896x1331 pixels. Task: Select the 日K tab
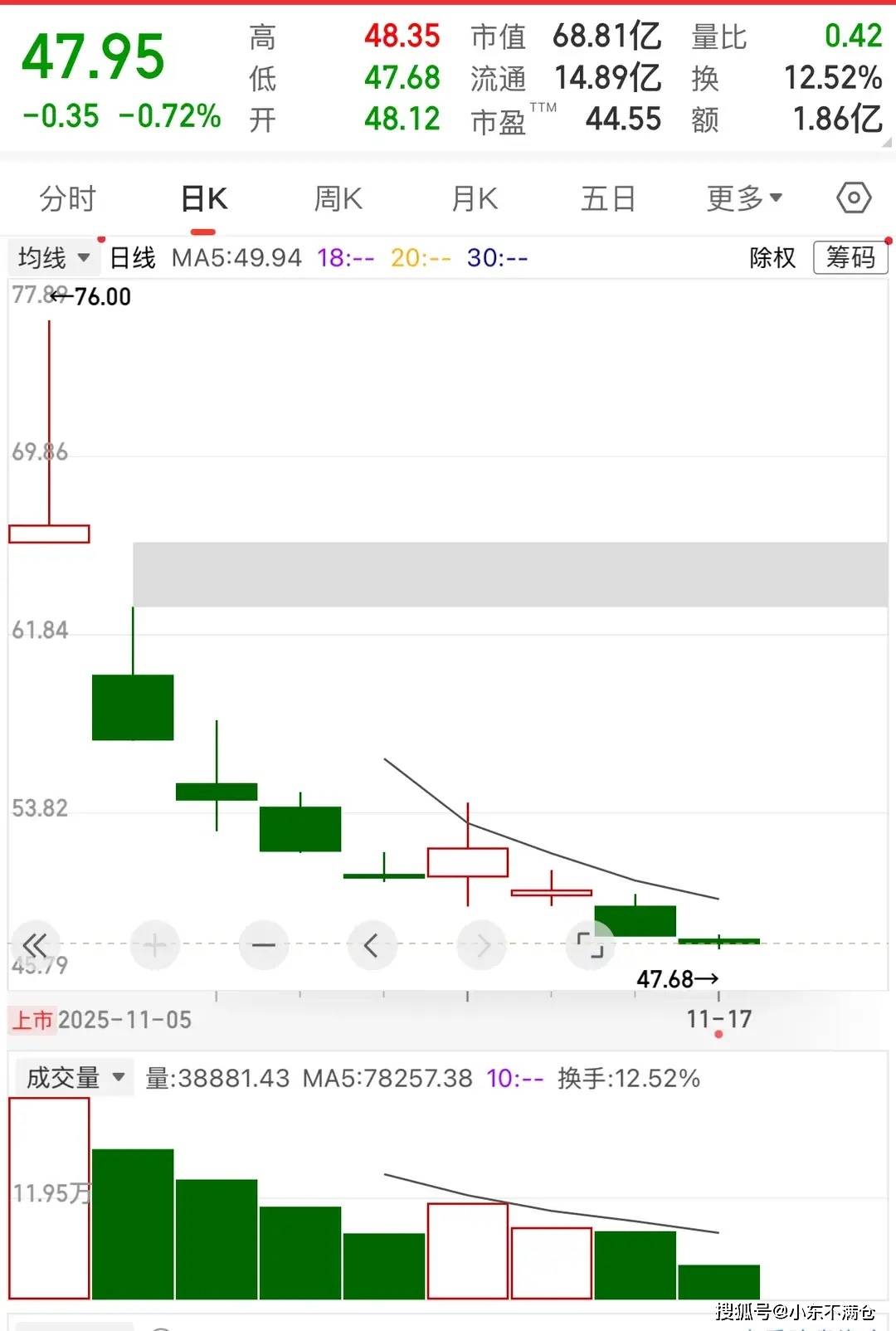(x=204, y=199)
